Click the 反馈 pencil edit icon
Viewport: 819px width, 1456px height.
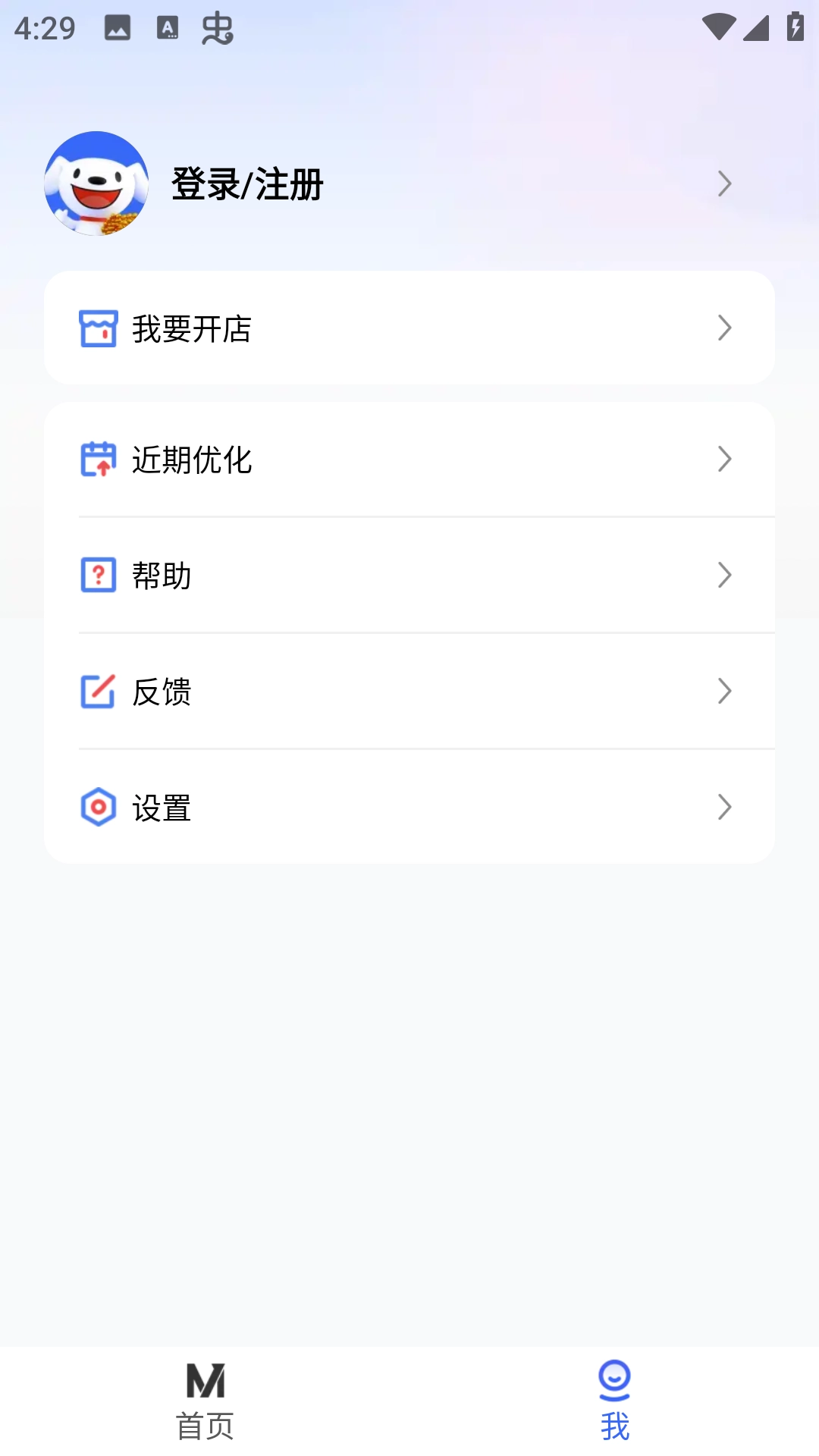point(97,691)
